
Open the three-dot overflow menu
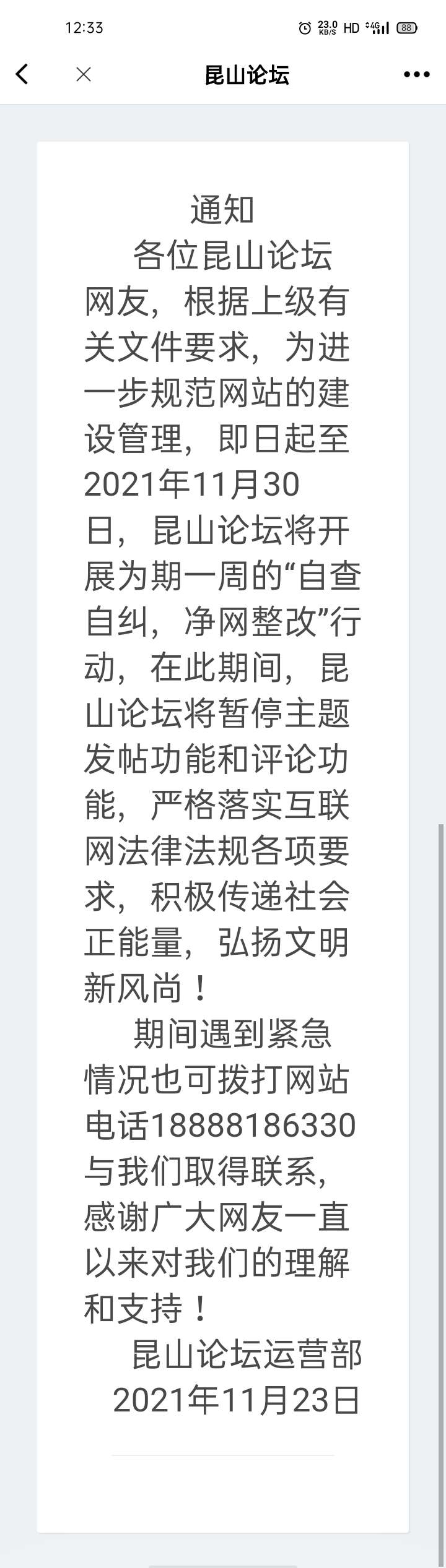(416, 75)
